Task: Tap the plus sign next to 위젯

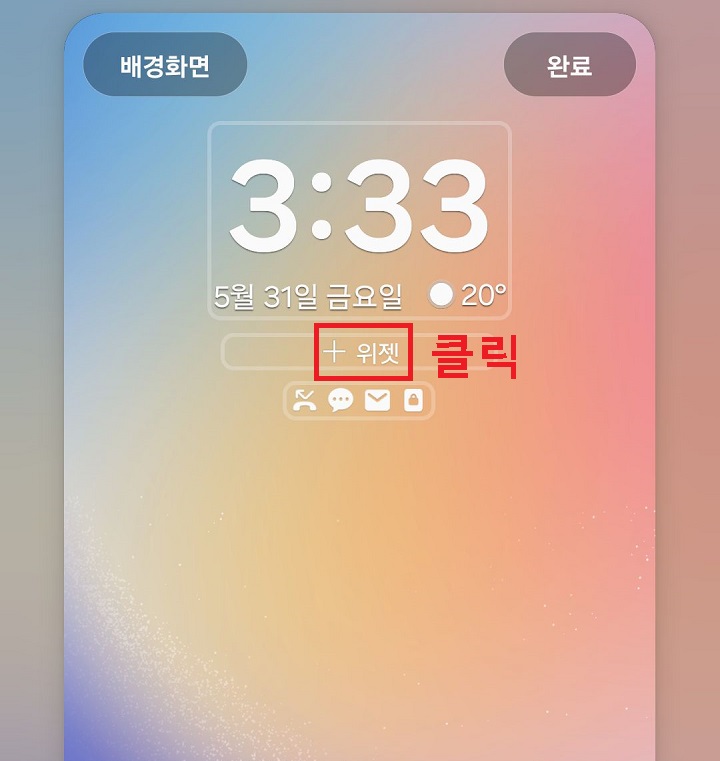Action: coord(334,352)
